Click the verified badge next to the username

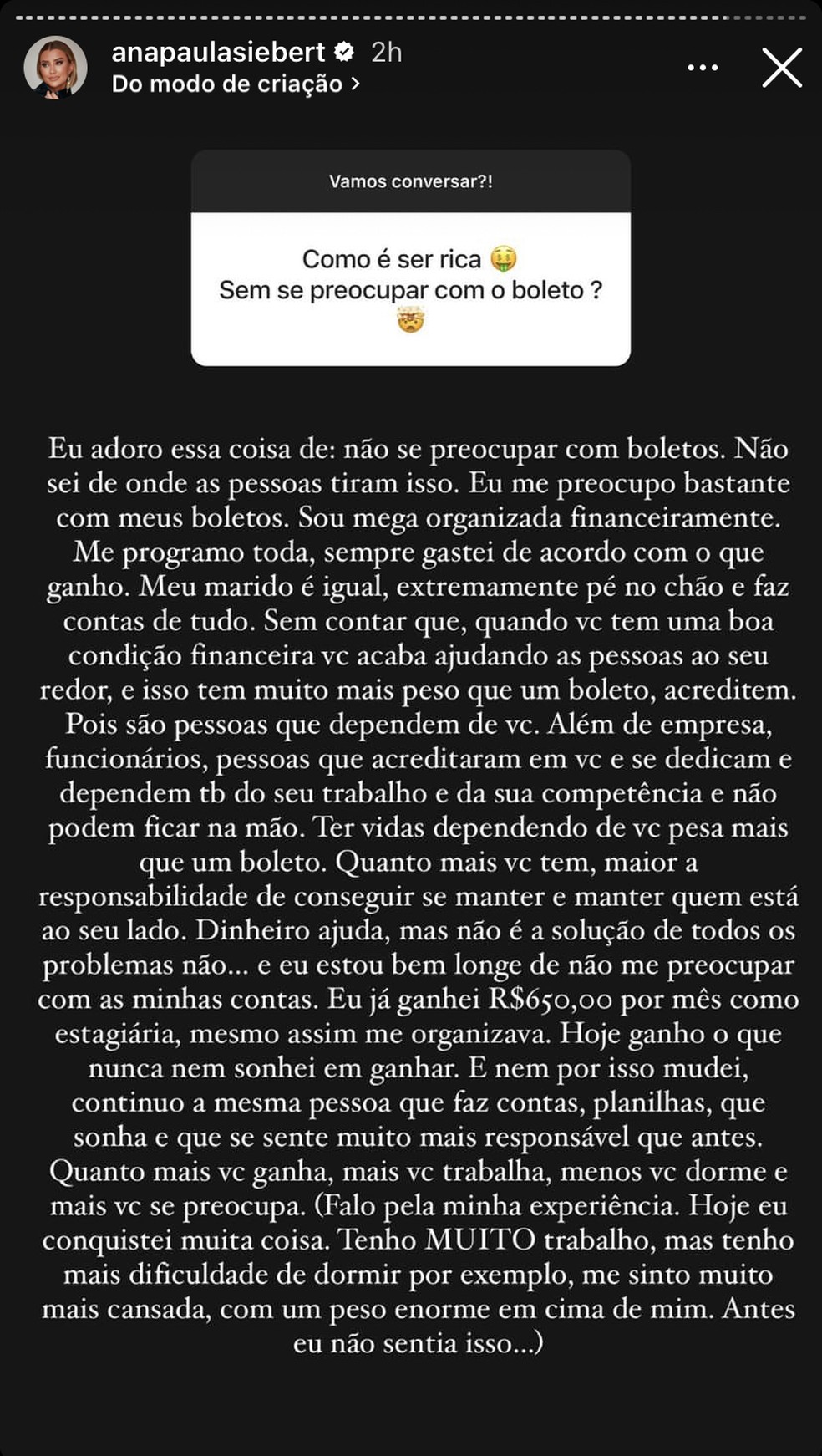[342, 50]
